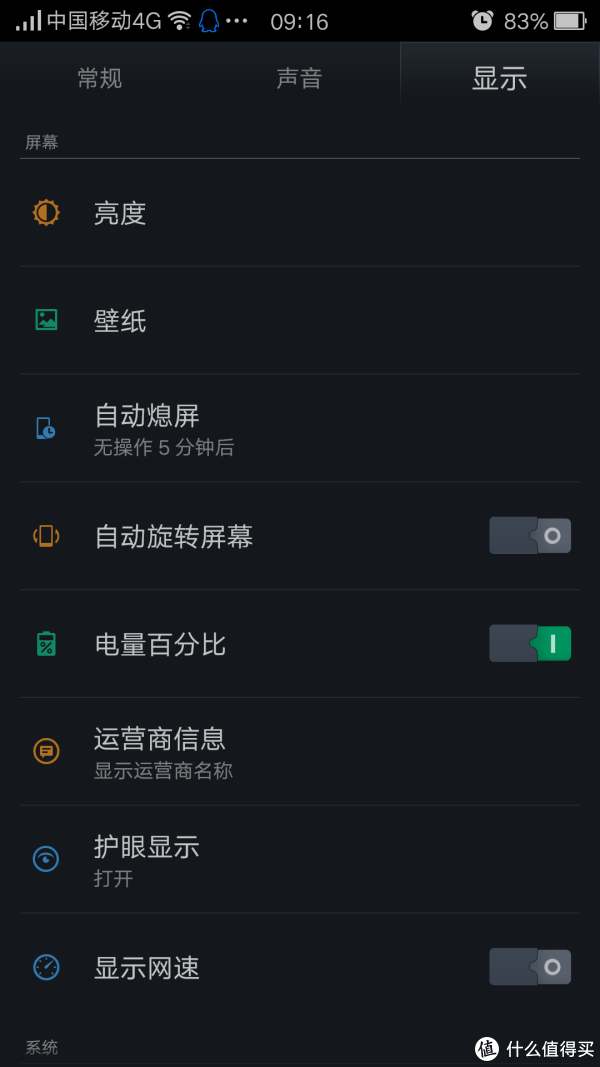Enable the 自动旋转屏幕 switch
The image size is (600, 1067).
530,536
